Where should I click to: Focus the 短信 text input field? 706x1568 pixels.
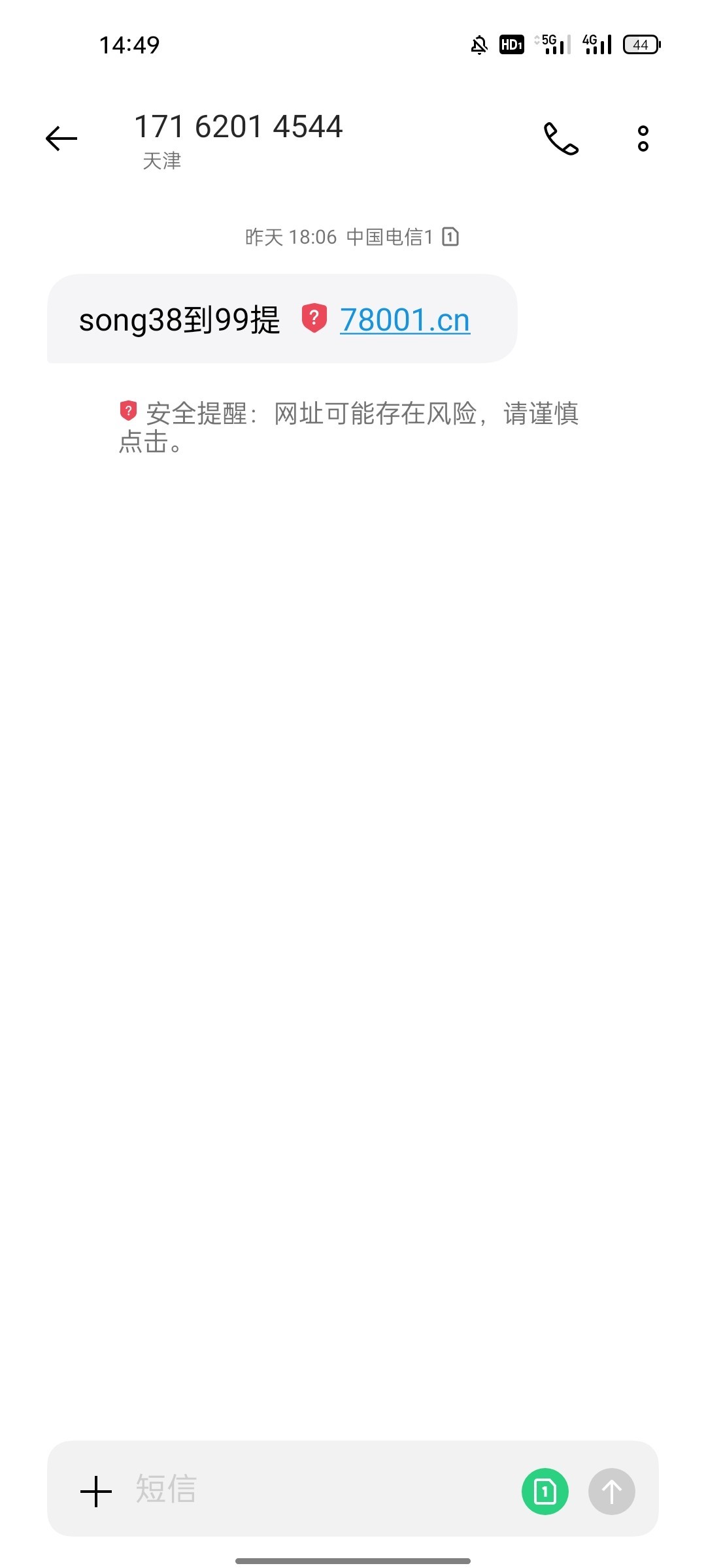point(320,1490)
